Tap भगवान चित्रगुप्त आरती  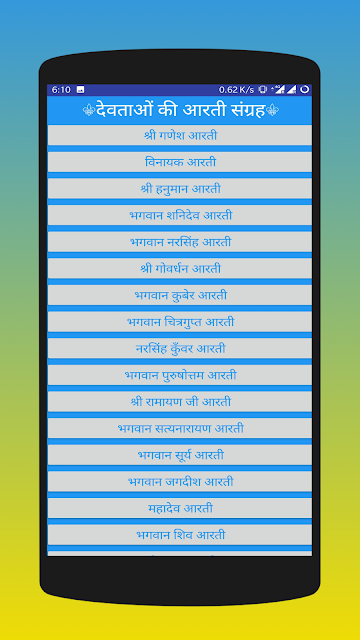click(180, 322)
